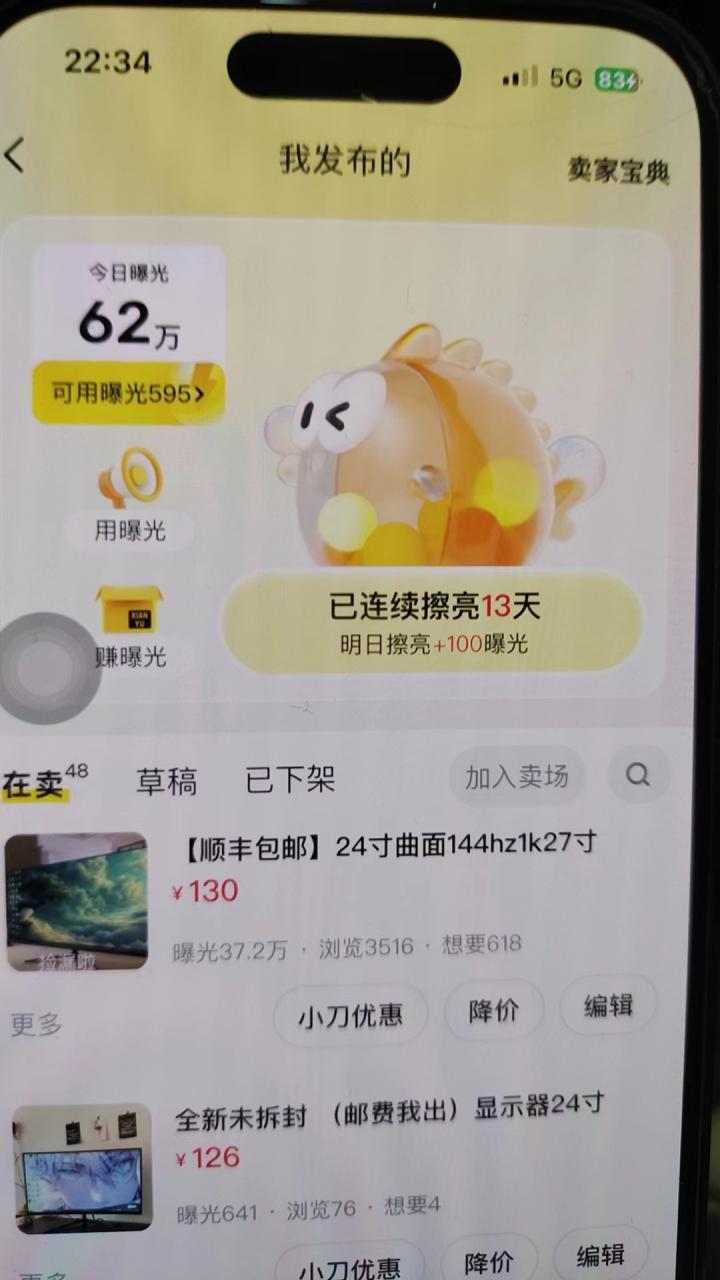Image resolution: width=720 pixels, height=1280 pixels.
Task: Edit the ¥130 curved monitor listing
Action: [608, 1006]
